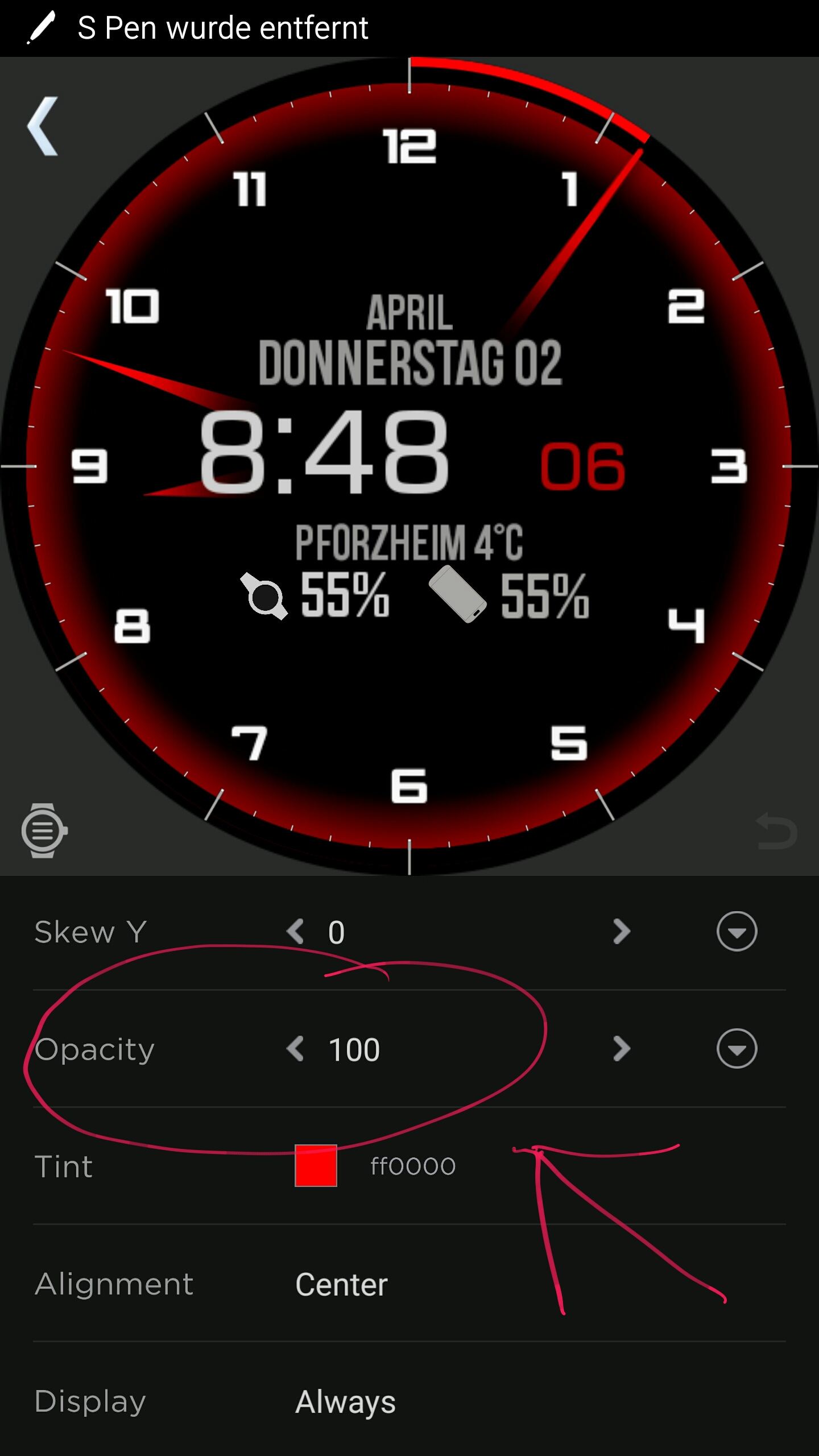Image resolution: width=819 pixels, height=1456 pixels.
Task: Expand the Opacity dropdown options
Action: 737,1049
